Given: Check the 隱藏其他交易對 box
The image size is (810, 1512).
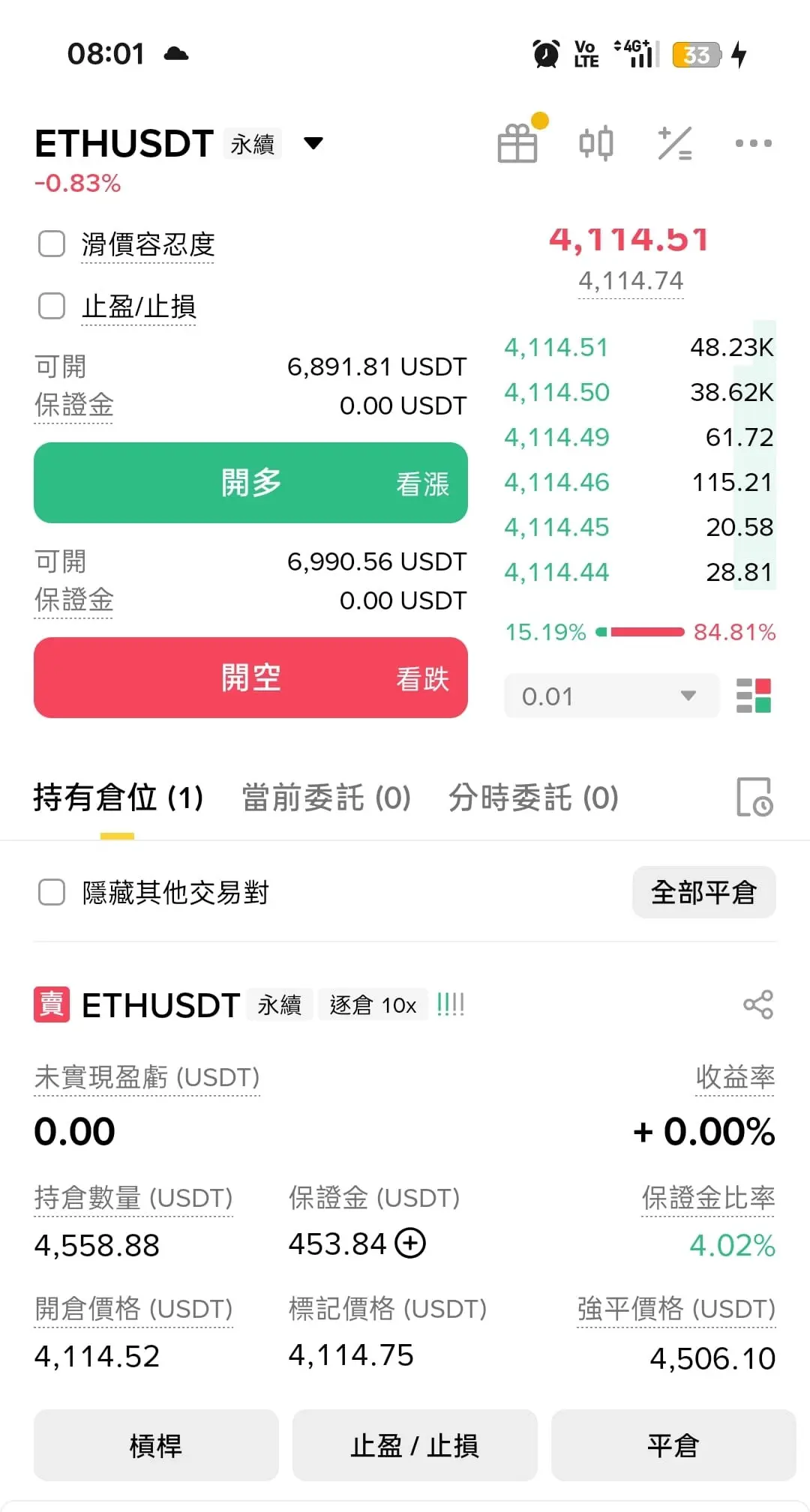Looking at the screenshot, I should coord(52,892).
